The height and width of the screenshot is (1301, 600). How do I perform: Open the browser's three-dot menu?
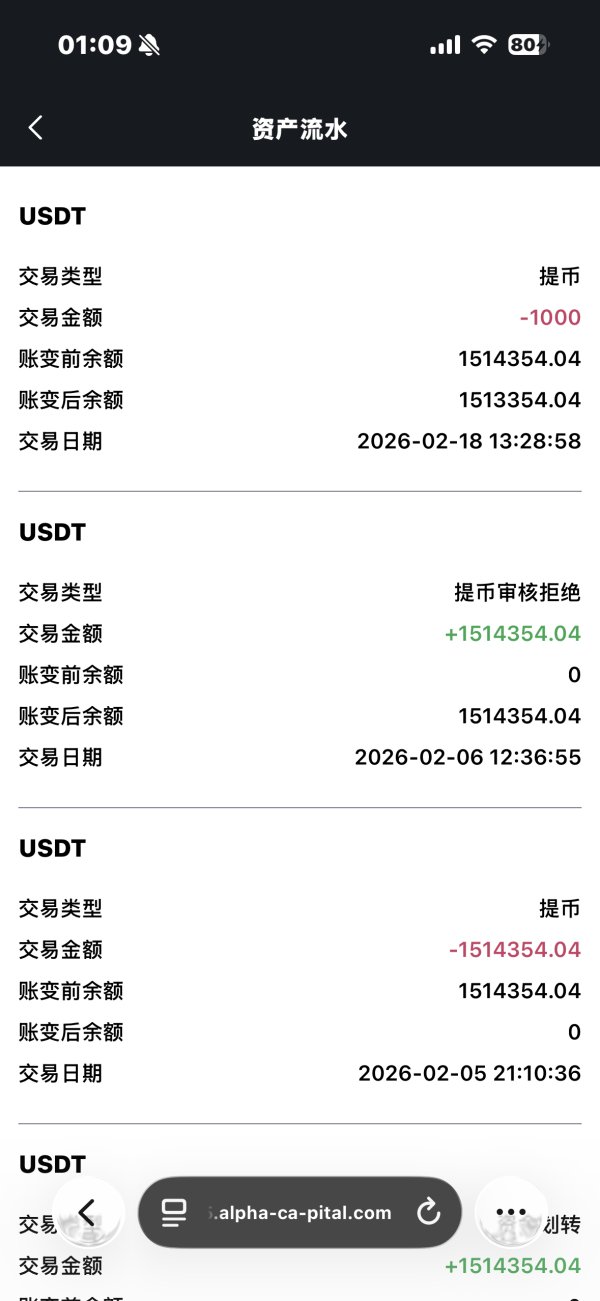point(511,1212)
